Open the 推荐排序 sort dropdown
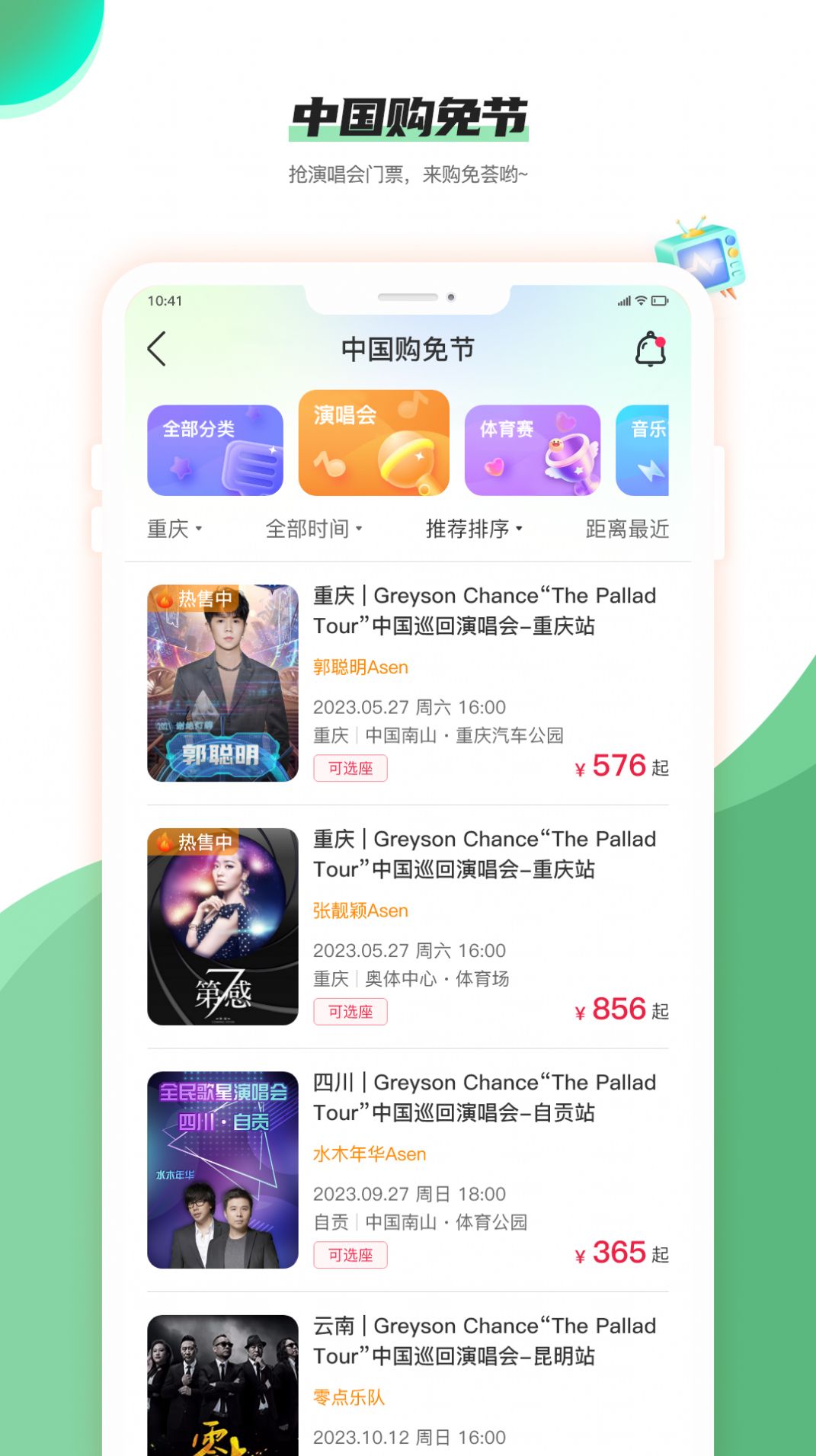Viewport: 816px width, 1456px height. coord(474,528)
